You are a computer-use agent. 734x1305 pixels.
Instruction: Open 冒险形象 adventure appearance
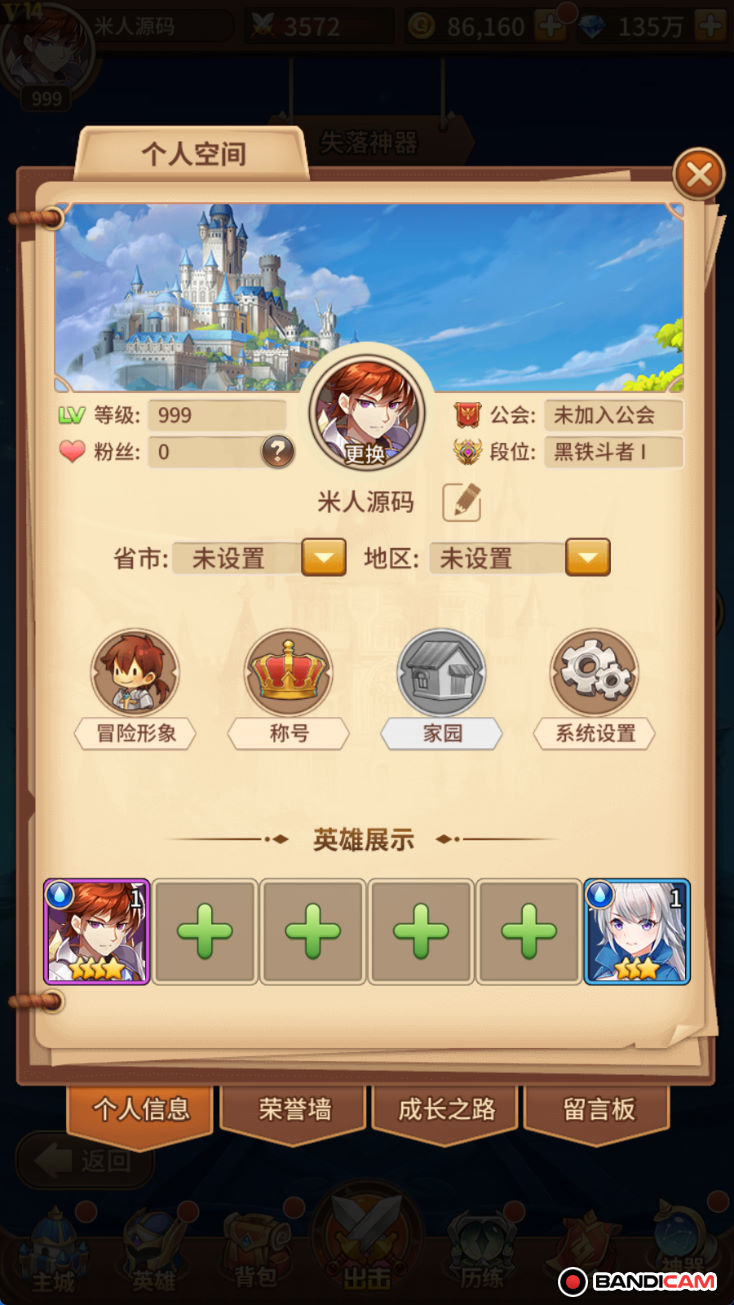(136, 675)
